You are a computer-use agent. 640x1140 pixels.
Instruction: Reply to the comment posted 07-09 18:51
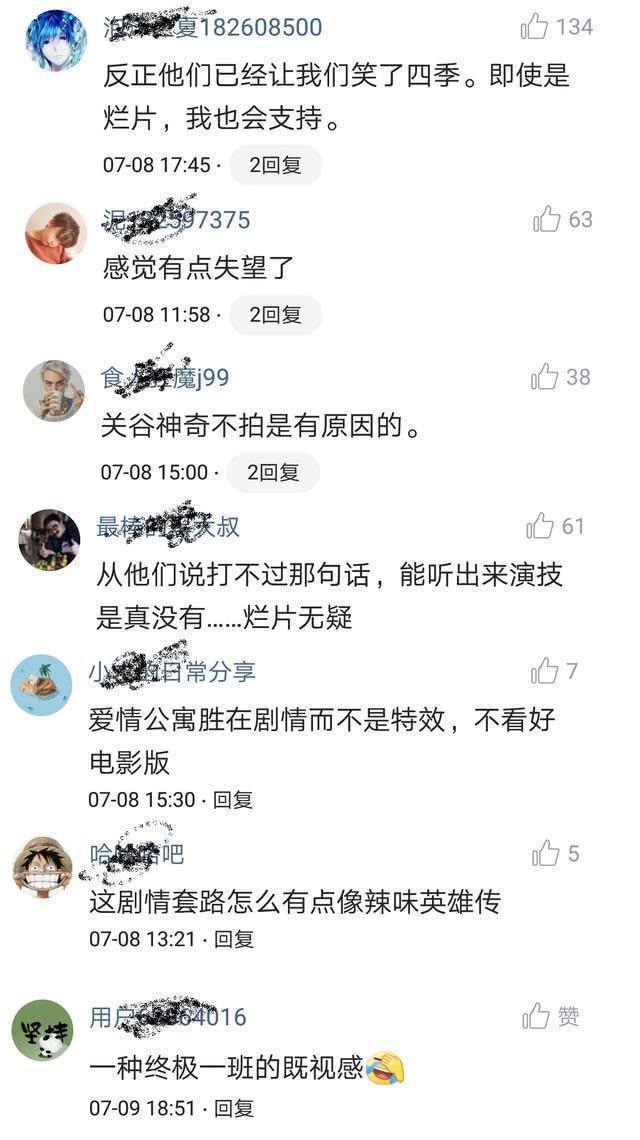point(235,1108)
